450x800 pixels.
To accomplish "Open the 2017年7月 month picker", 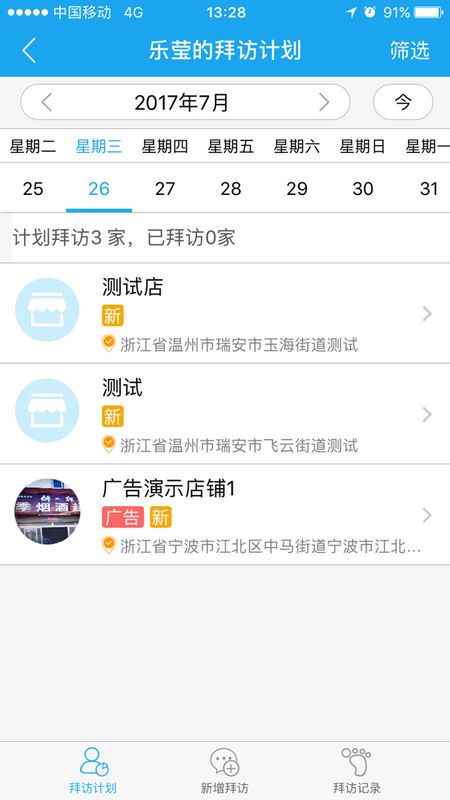I will tap(182, 103).
